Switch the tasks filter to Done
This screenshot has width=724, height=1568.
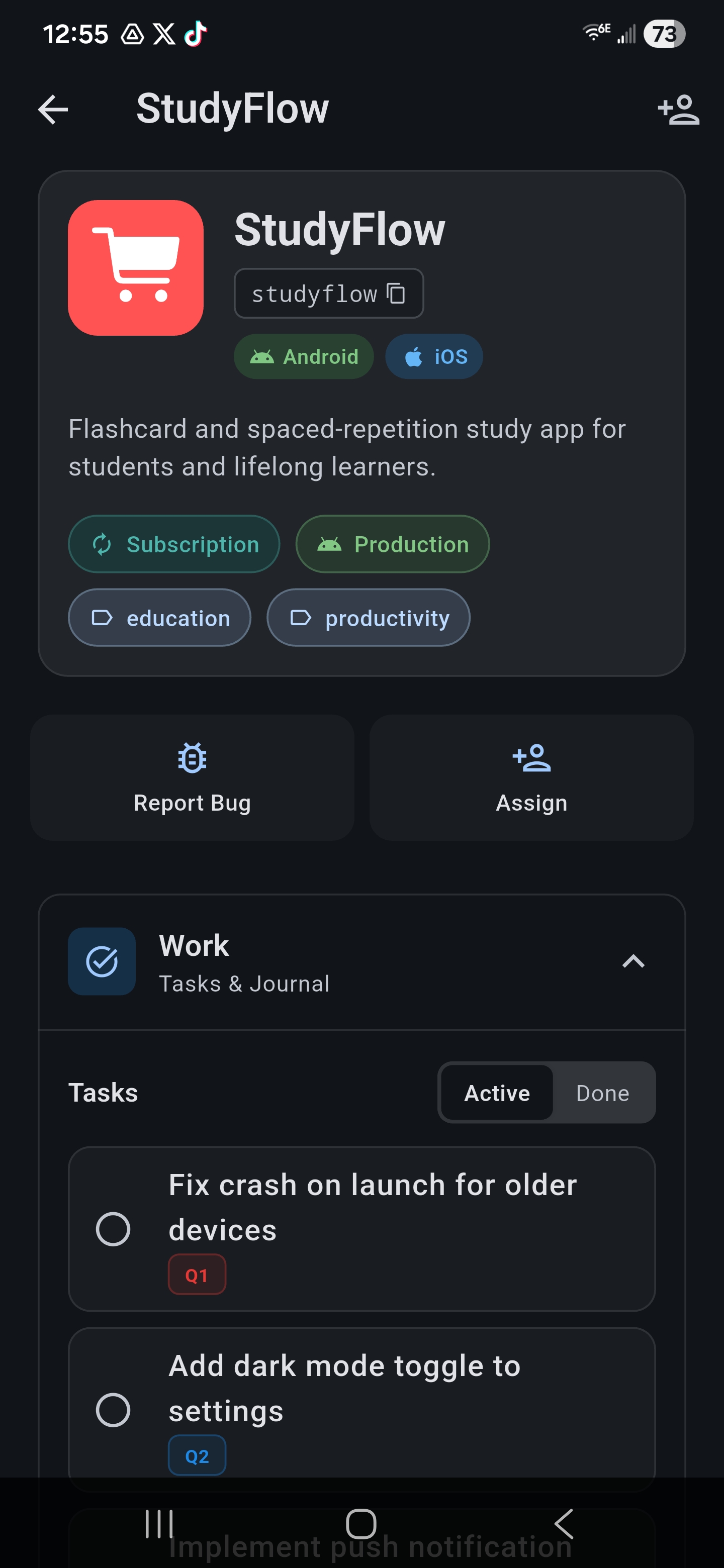pos(602,1093)
